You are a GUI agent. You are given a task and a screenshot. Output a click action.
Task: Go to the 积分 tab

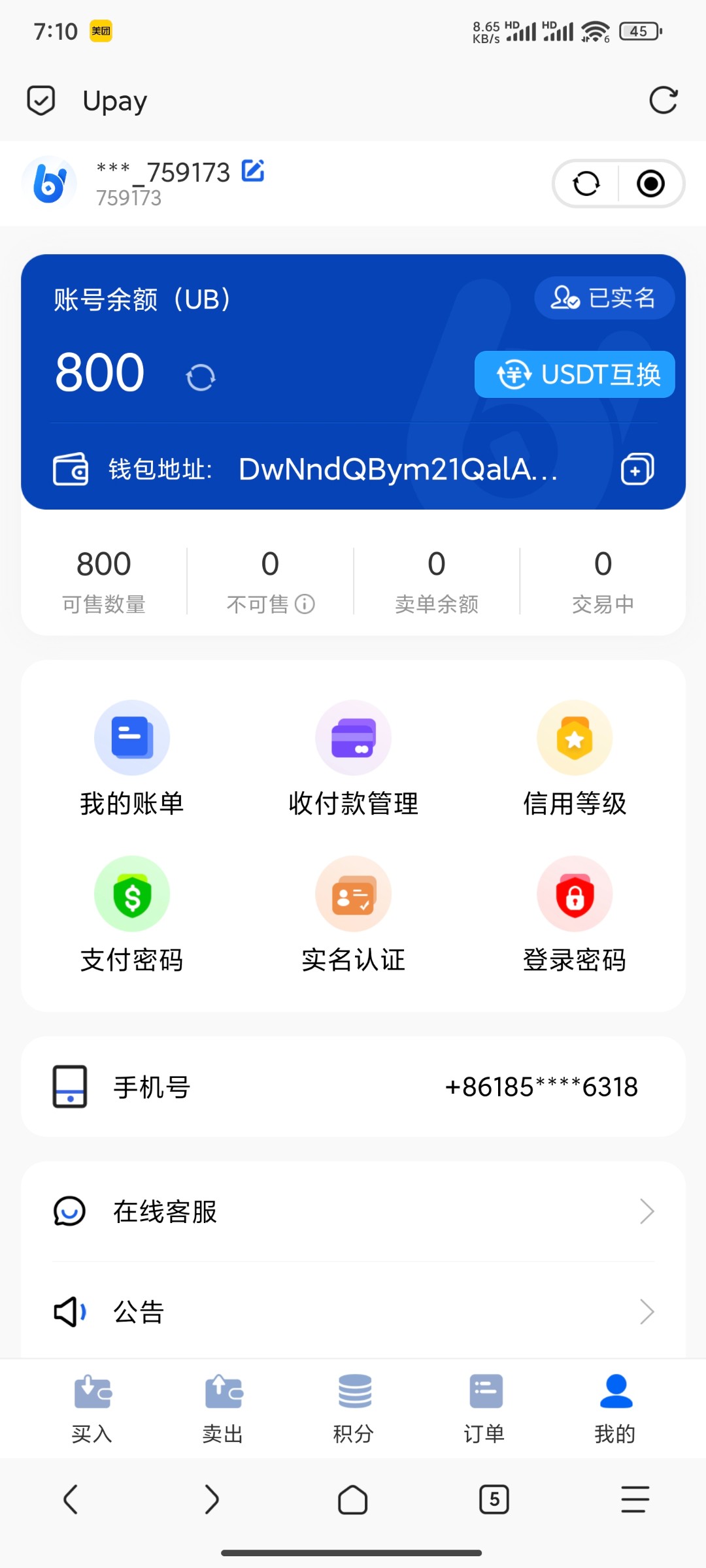click(354, 1408)
